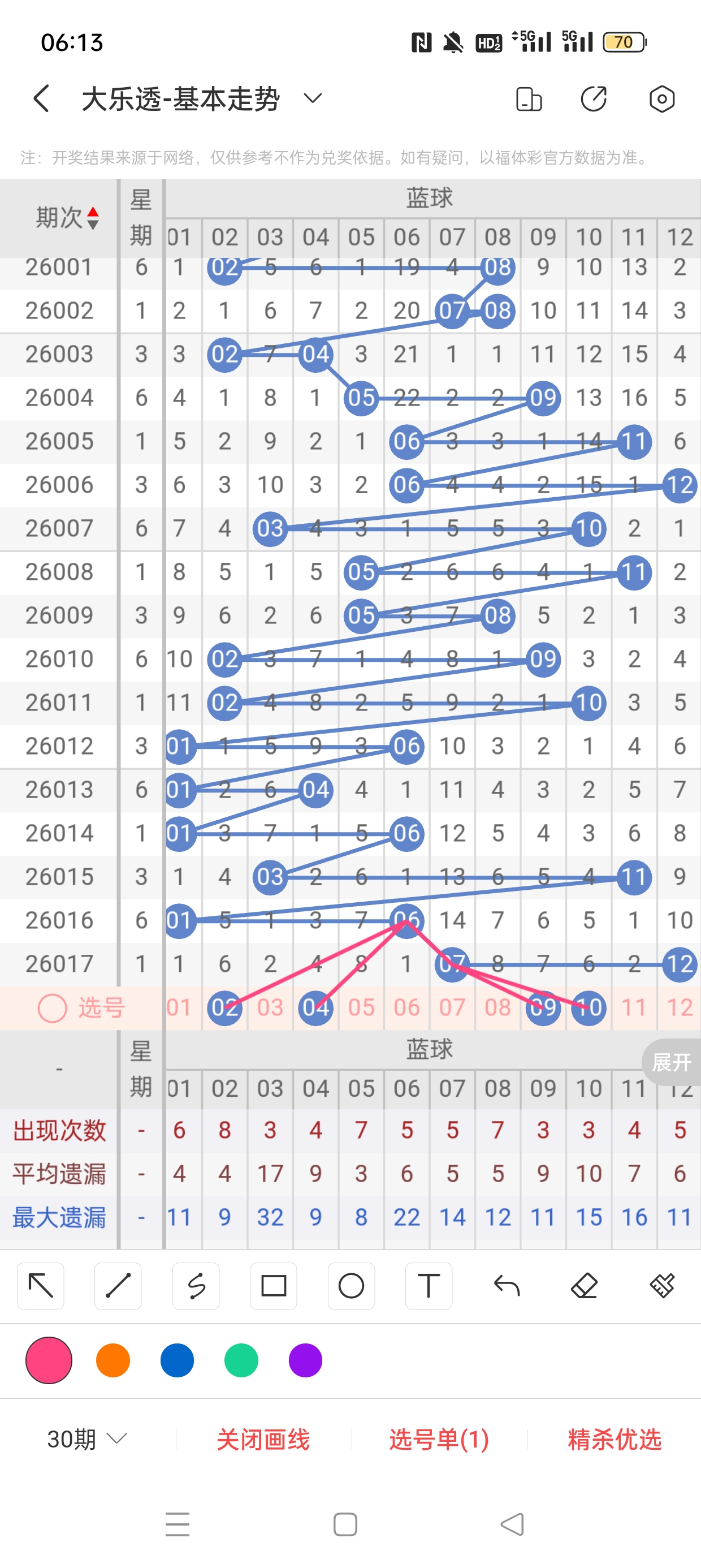The height and width of the screenshot is (1568, 701).
Task: Choose the arrow drawing tool
Action: (41, 1286)
